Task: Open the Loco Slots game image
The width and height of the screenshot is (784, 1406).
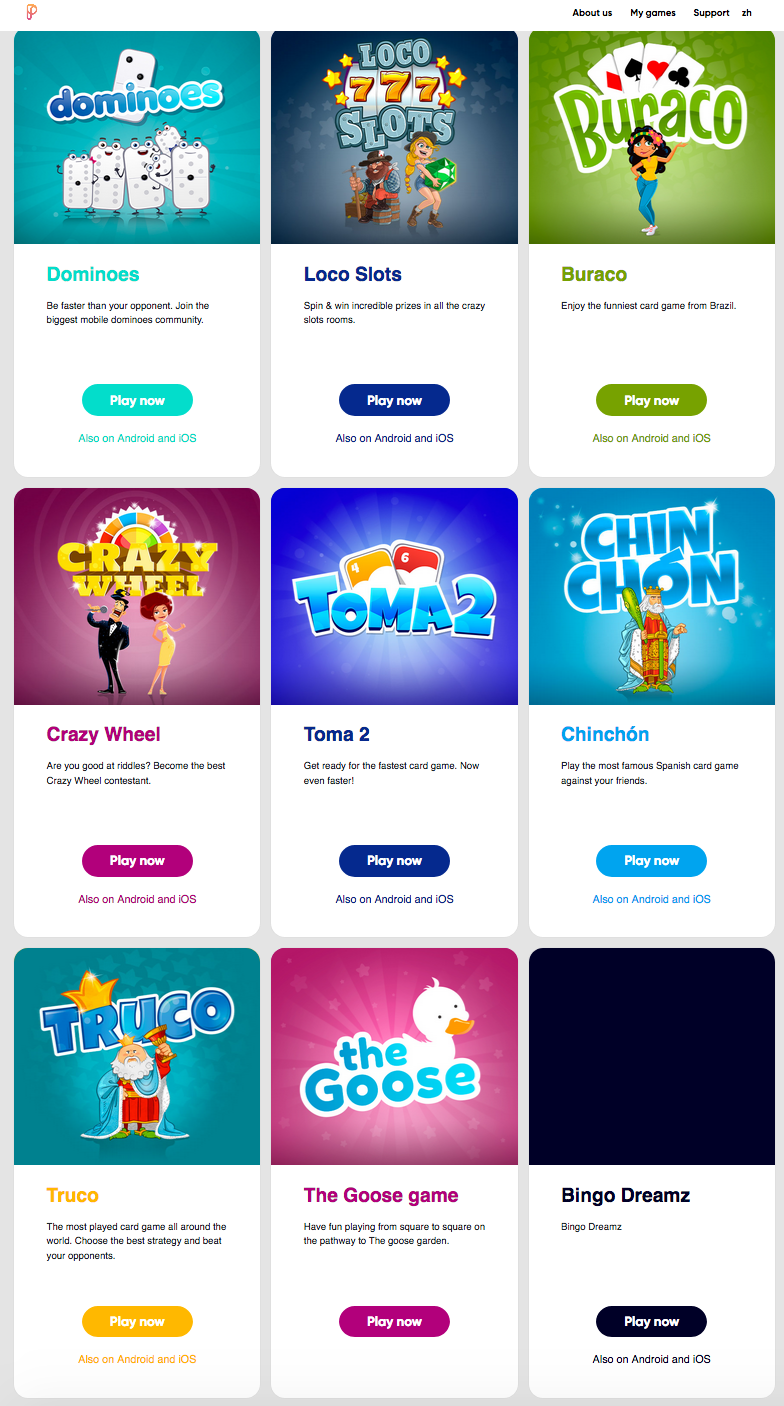Action: tap(394, 137)
